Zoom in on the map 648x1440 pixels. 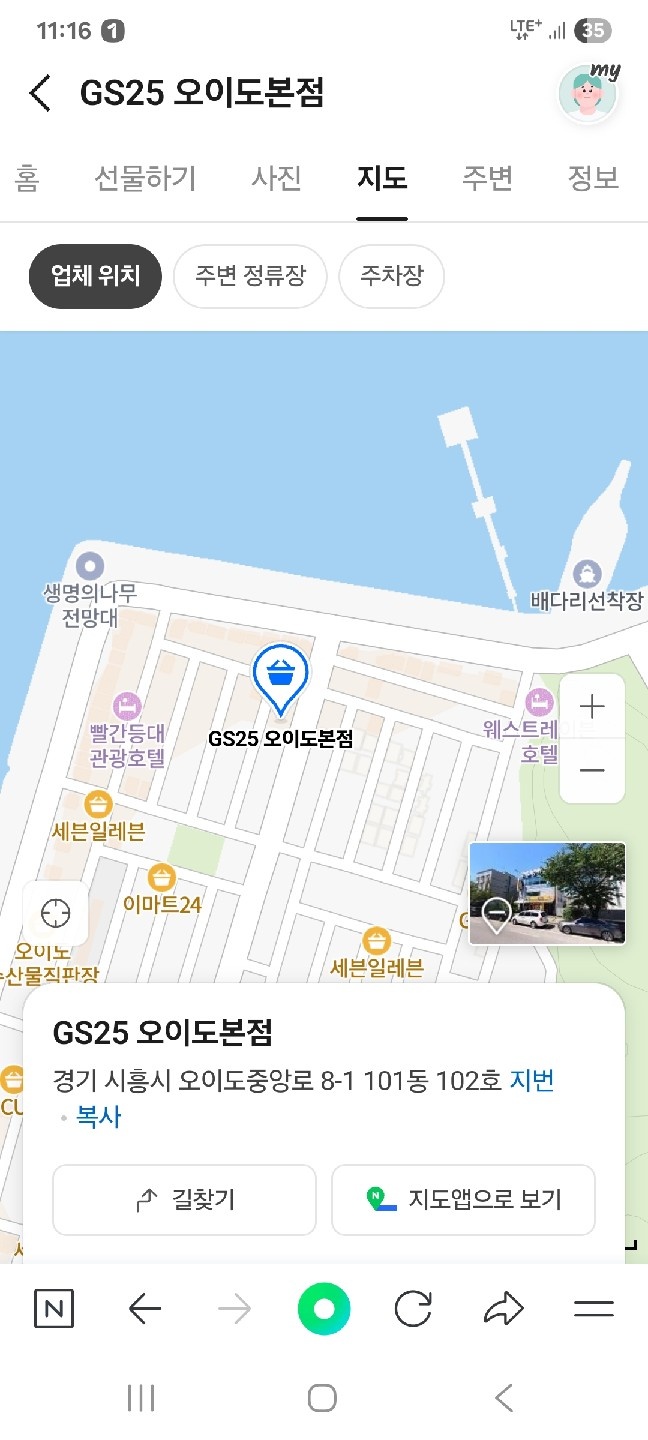[592, 707]
